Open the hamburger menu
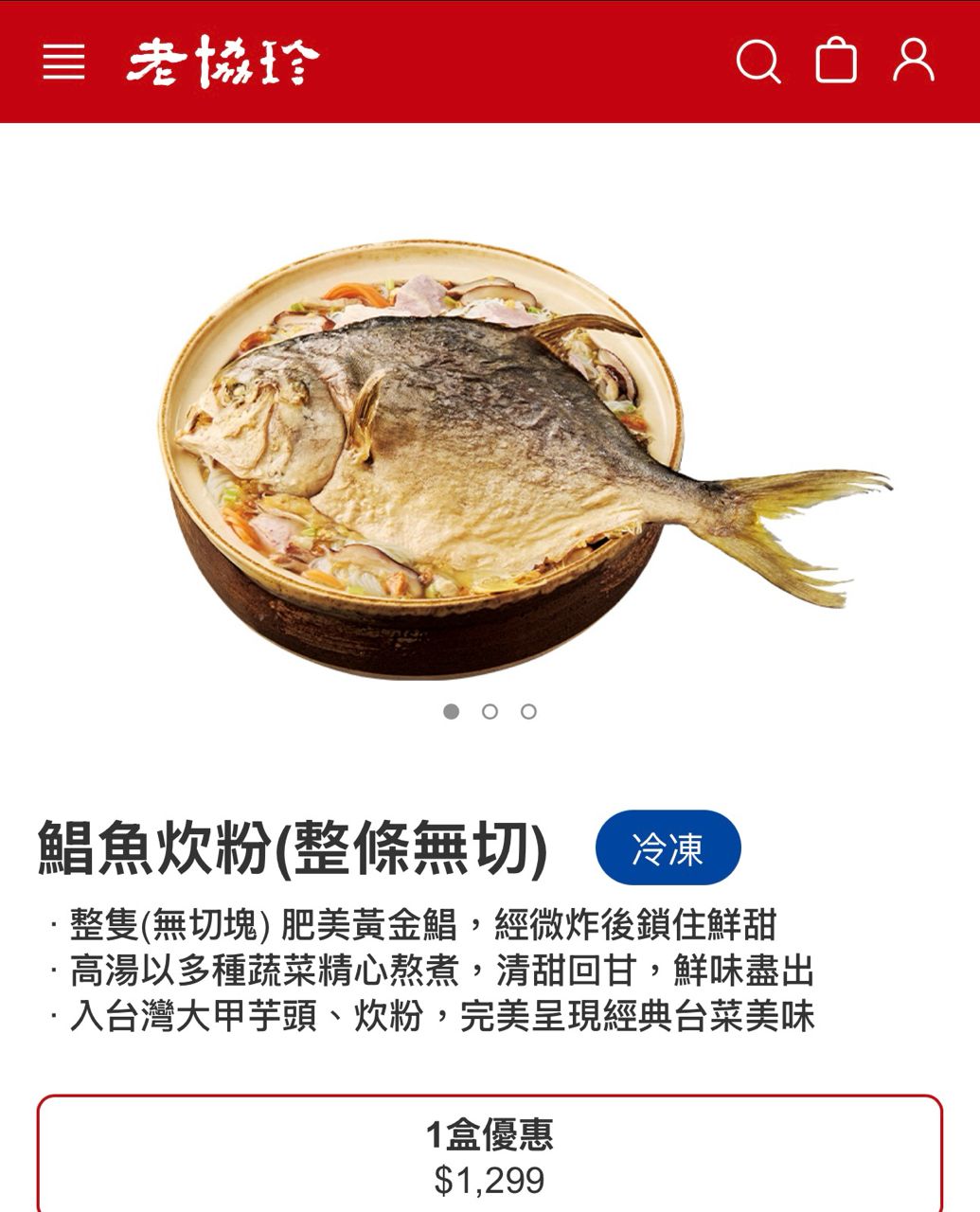 [x=64, y=62]
